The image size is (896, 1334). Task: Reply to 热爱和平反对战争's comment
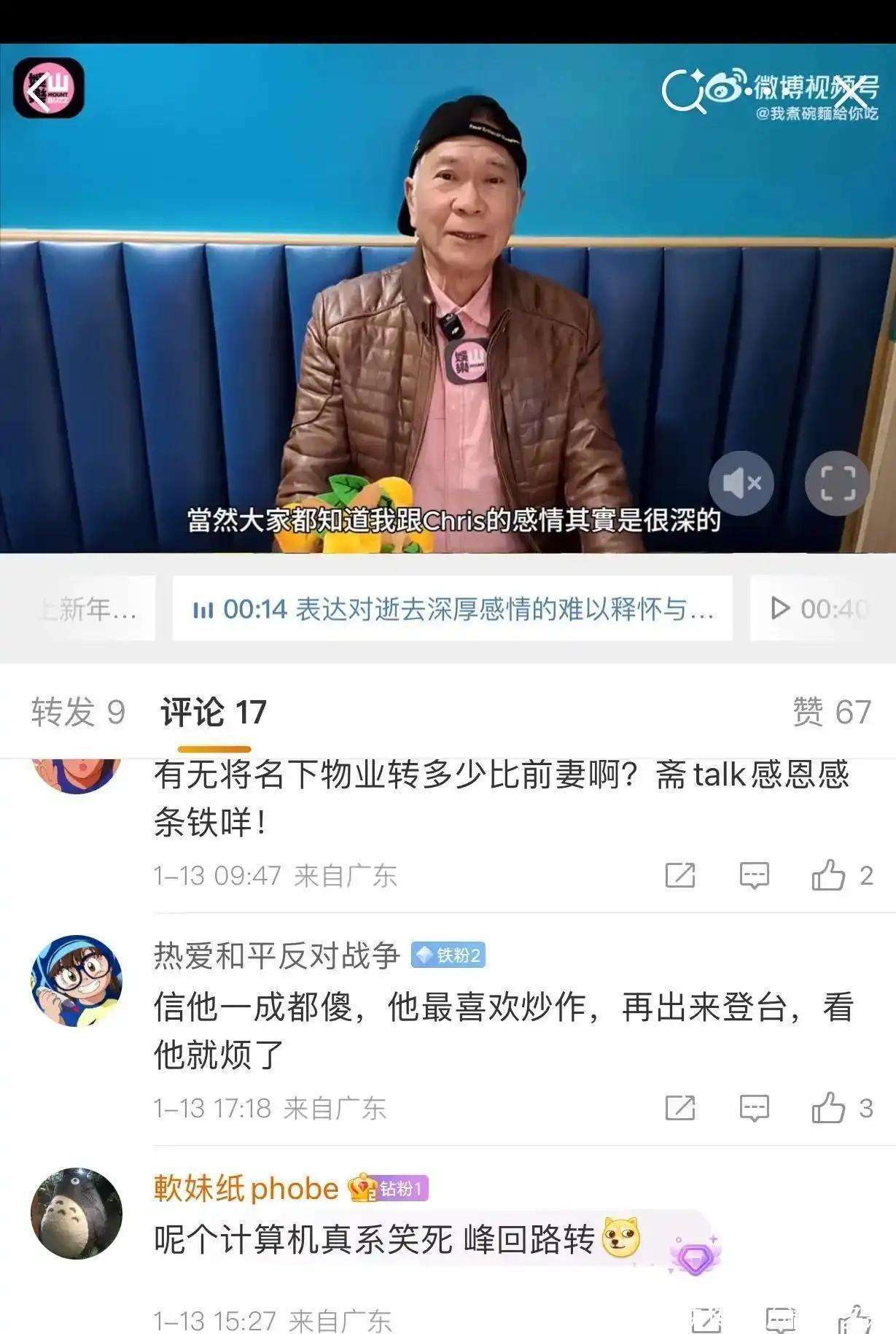(754, 1109)
